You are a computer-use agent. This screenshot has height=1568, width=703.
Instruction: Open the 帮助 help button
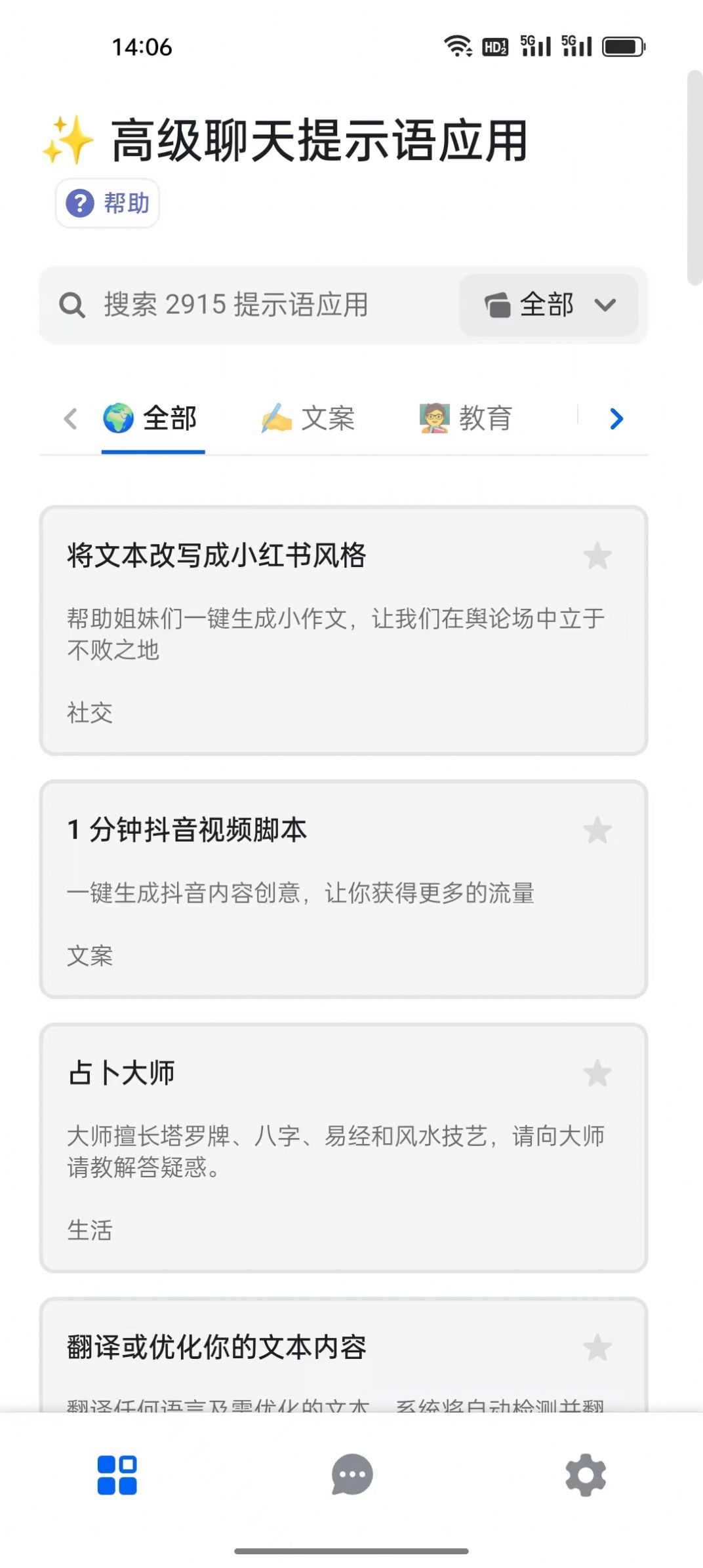click(x=106, y=204)
